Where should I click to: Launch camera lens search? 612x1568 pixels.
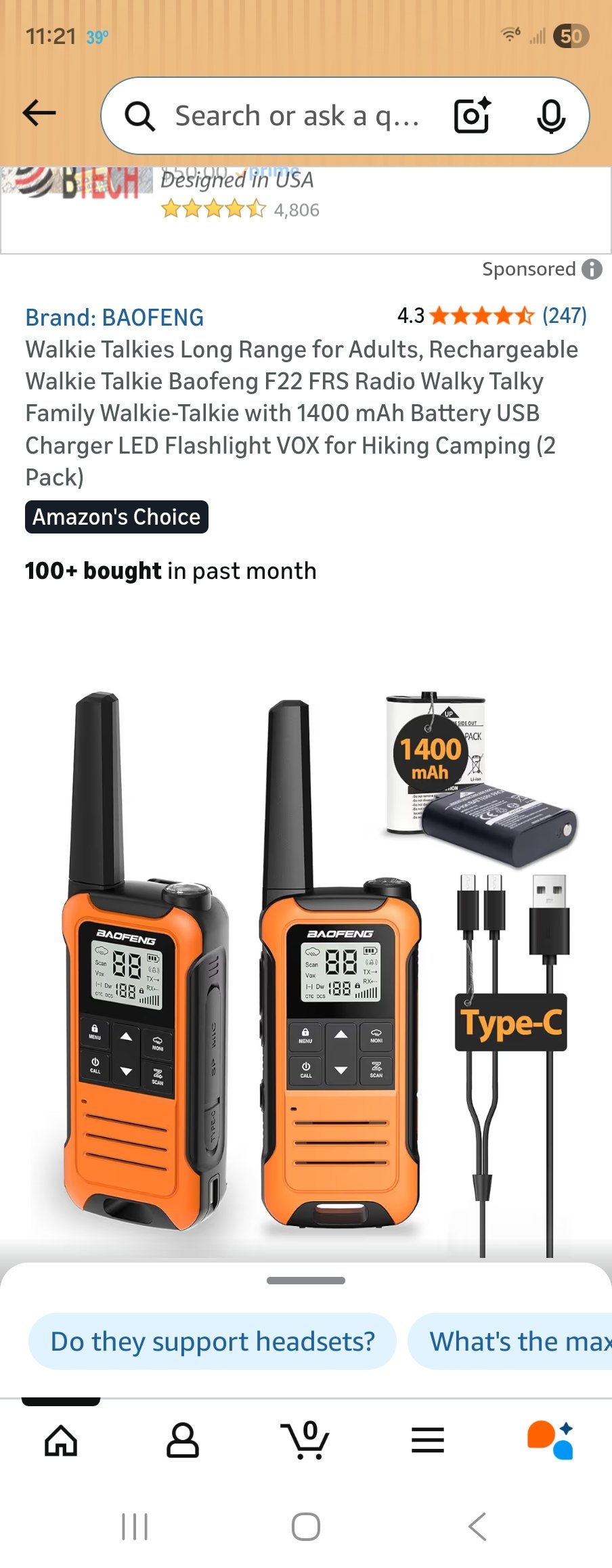[x=472, y=116]
